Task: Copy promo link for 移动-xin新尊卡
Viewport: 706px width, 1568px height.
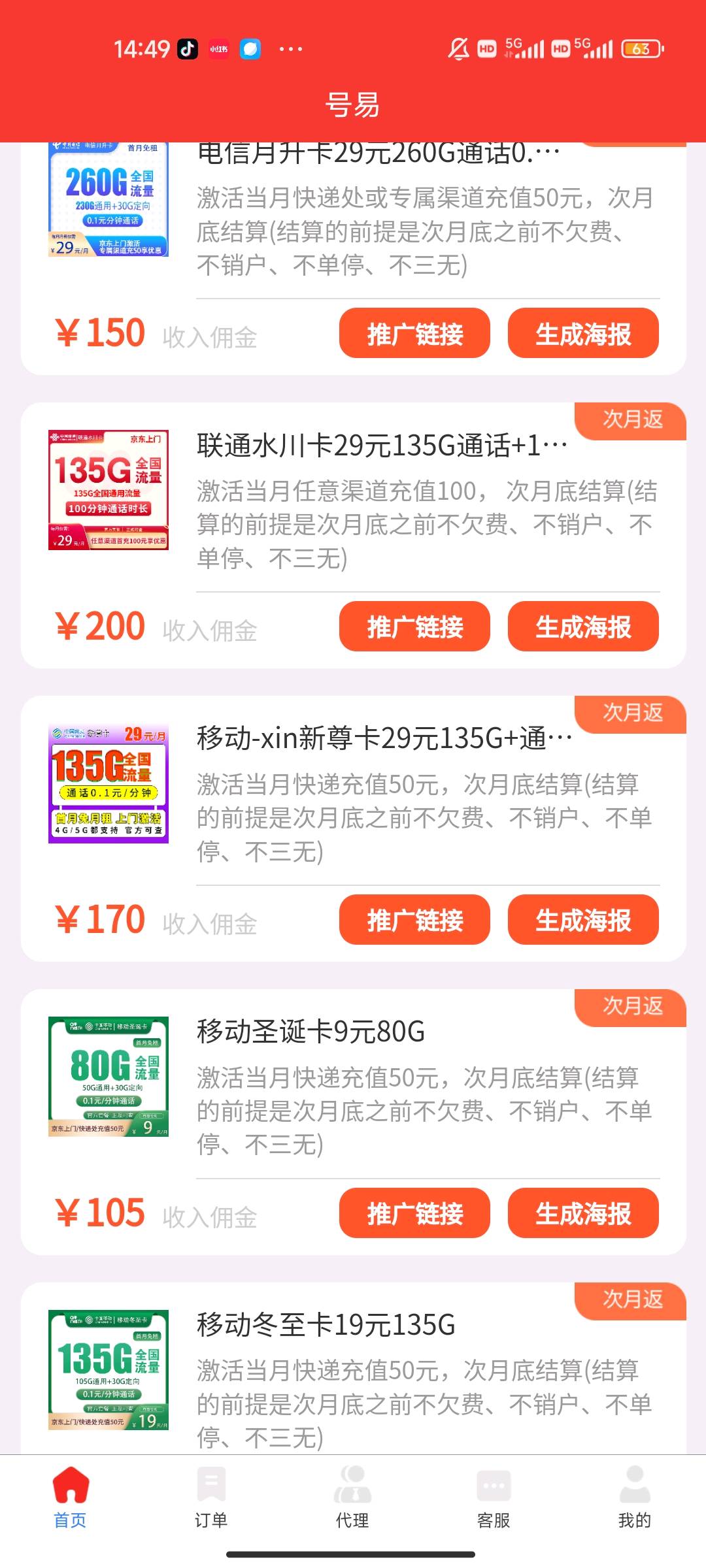Action: [414, 920]
